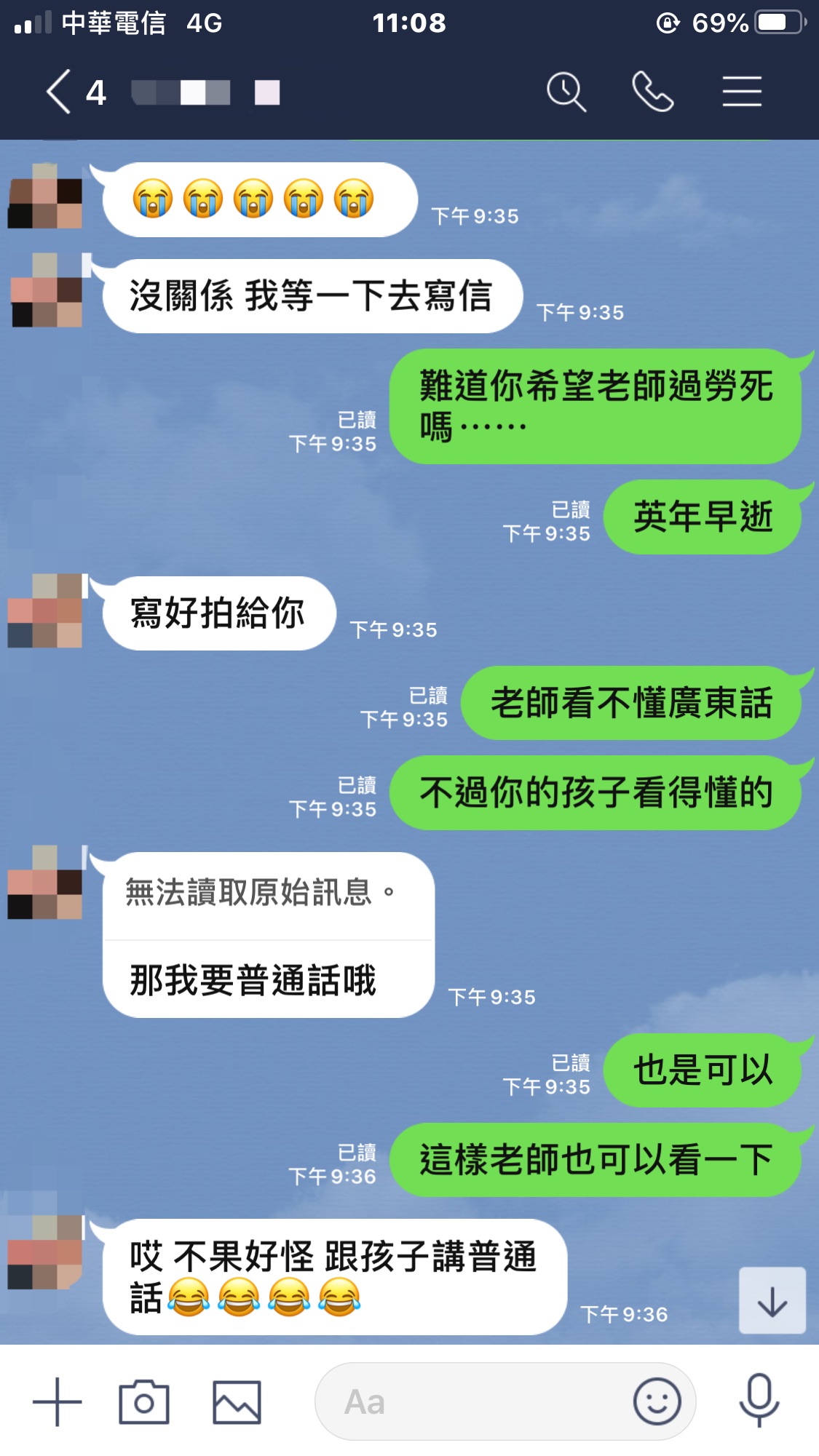Open the camera to take a photo
Screen dimensions: 819x1456
pyautogui.click(x=144, y=1401)
